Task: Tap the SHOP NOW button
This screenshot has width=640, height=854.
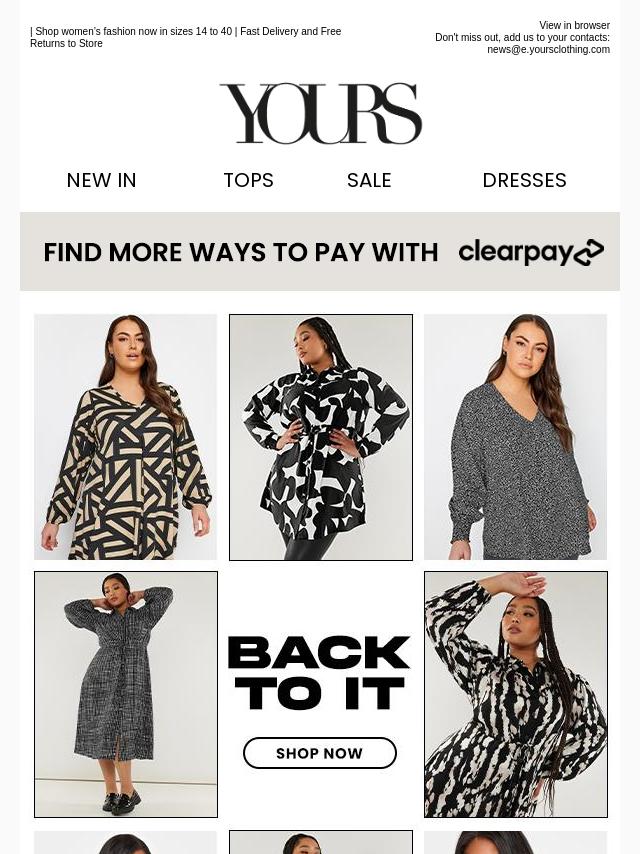Action: [320, 753]
